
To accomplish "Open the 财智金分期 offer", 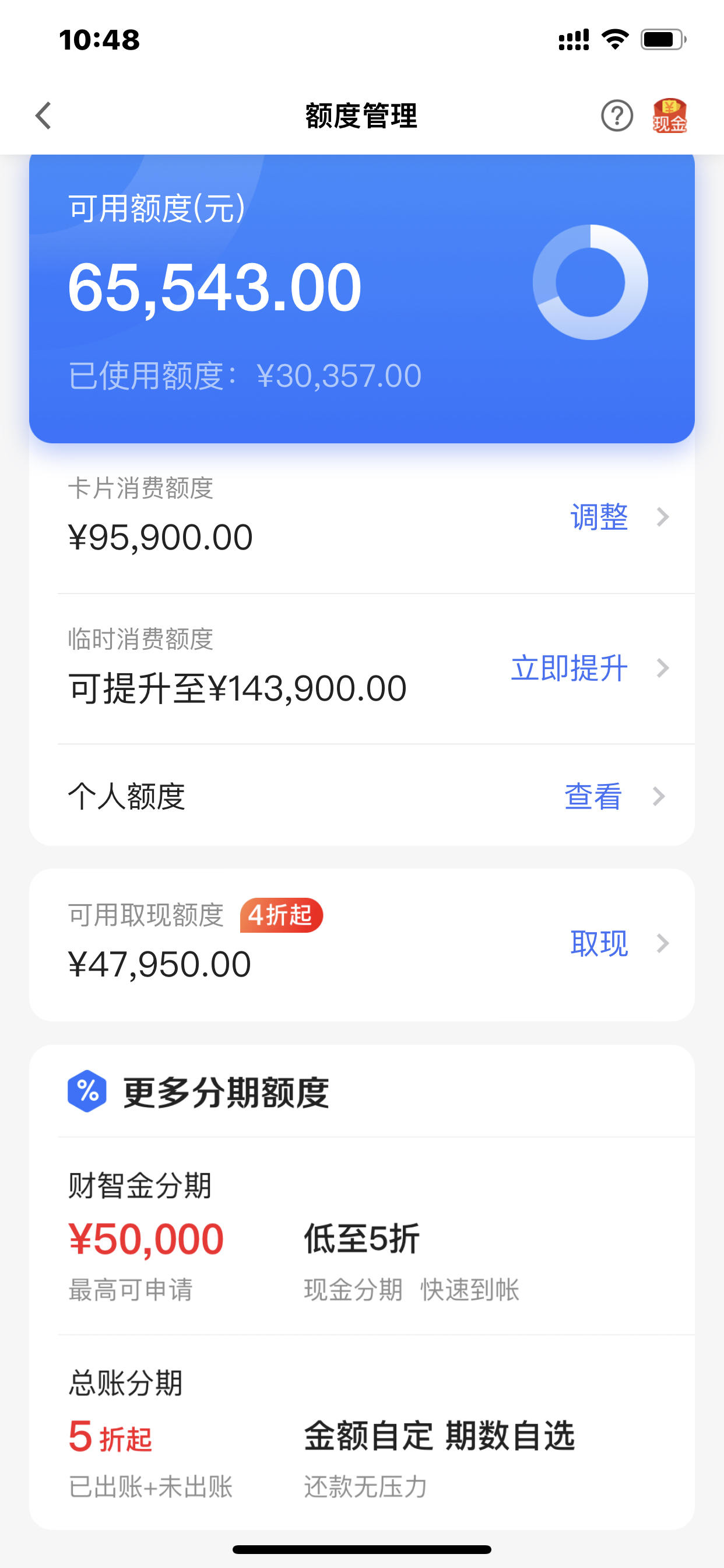I will point(362,1235).
